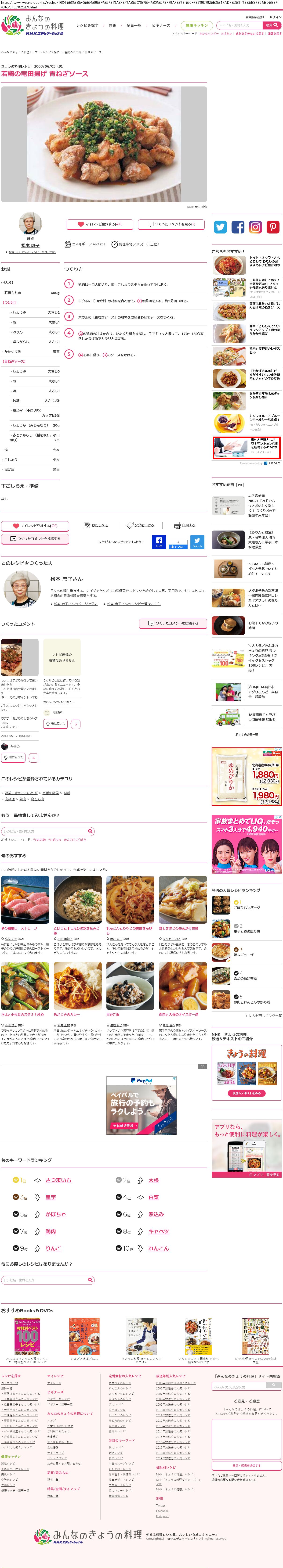
Task: Tap the 健康キッチン button
Action: pos(196,25)
